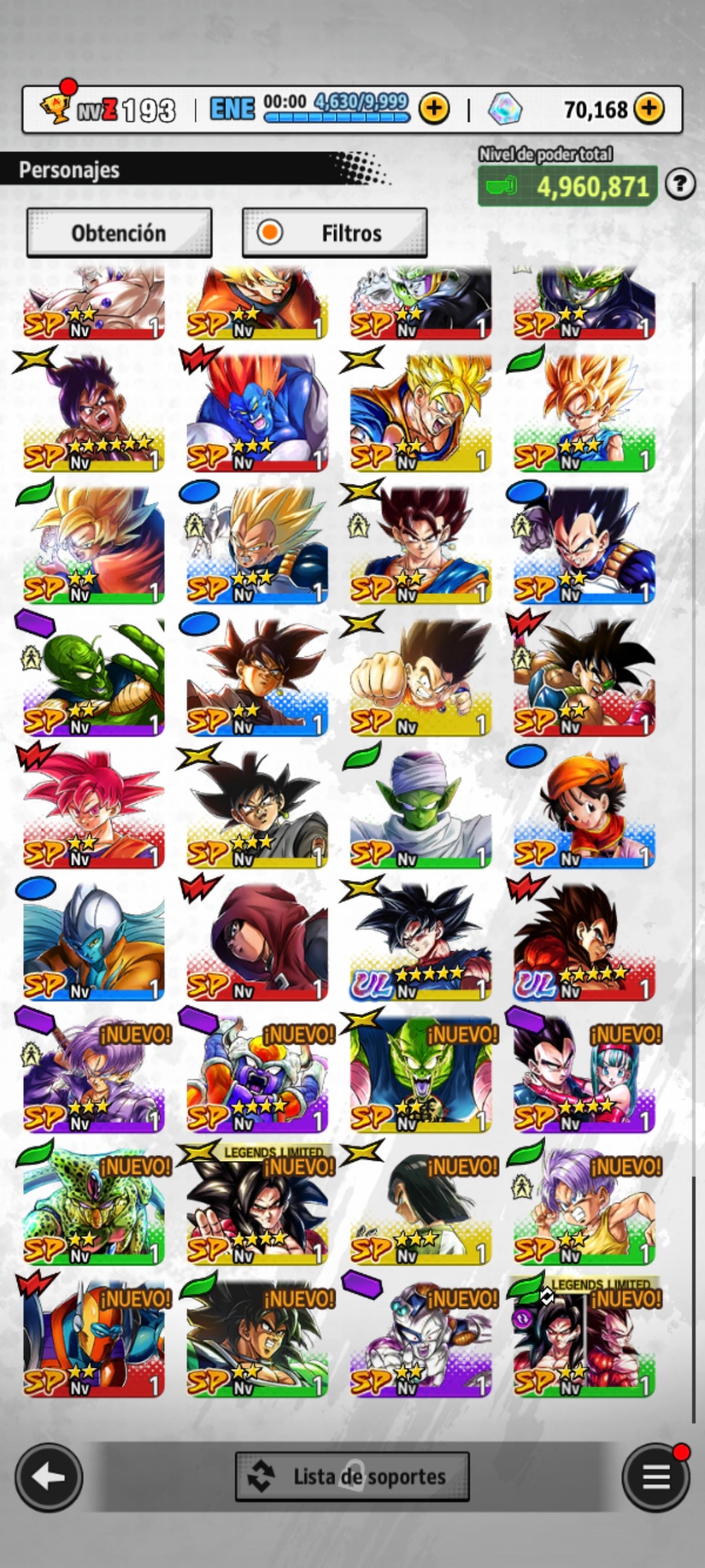Select the UL Super Saiyan 4 Vegeta card
This screenshot has height=1568, width=705.
click(584, 941)
